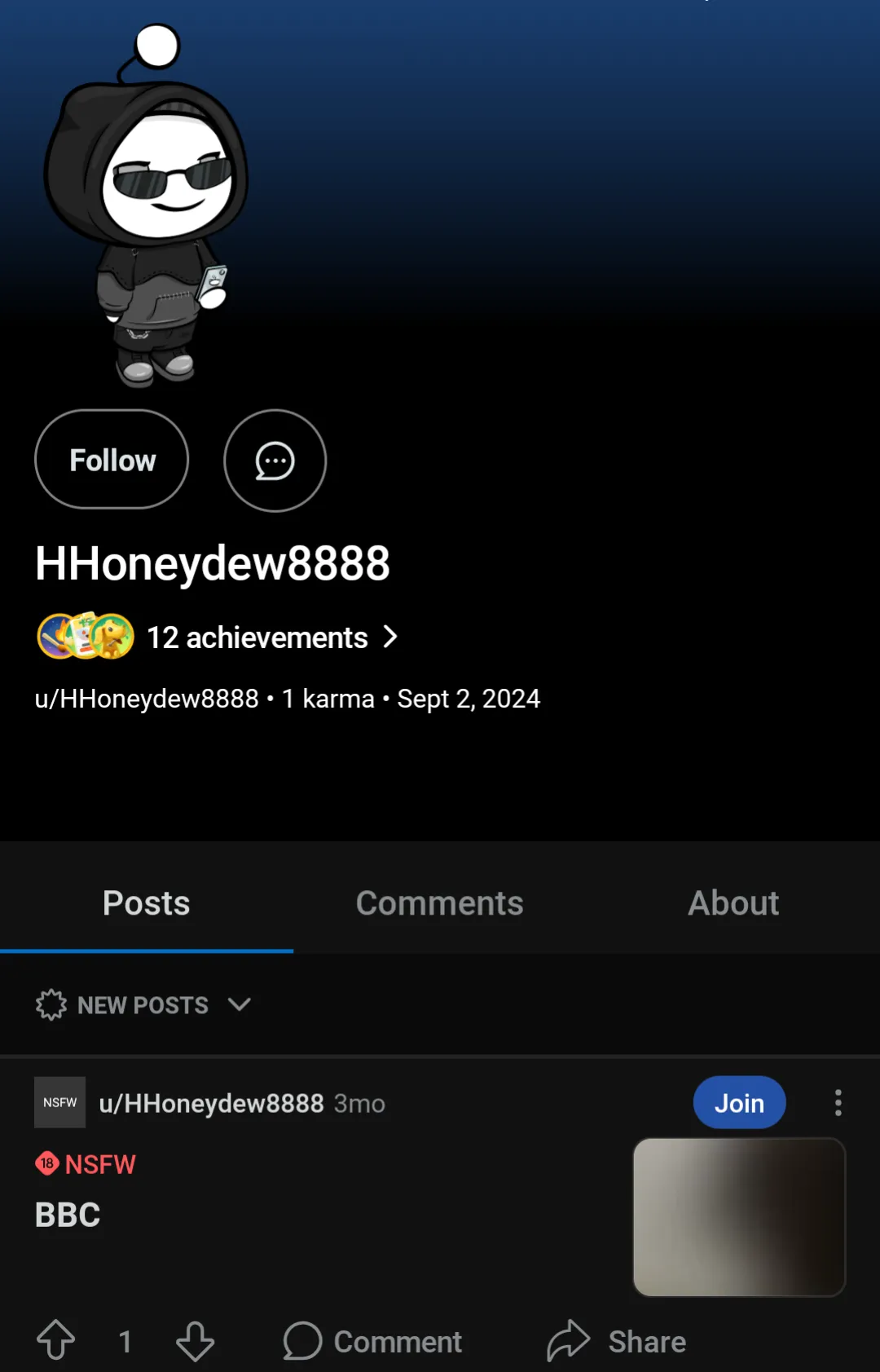Open the 12 achievements page
Screen dimensions: 880x1372
point(257,637)
